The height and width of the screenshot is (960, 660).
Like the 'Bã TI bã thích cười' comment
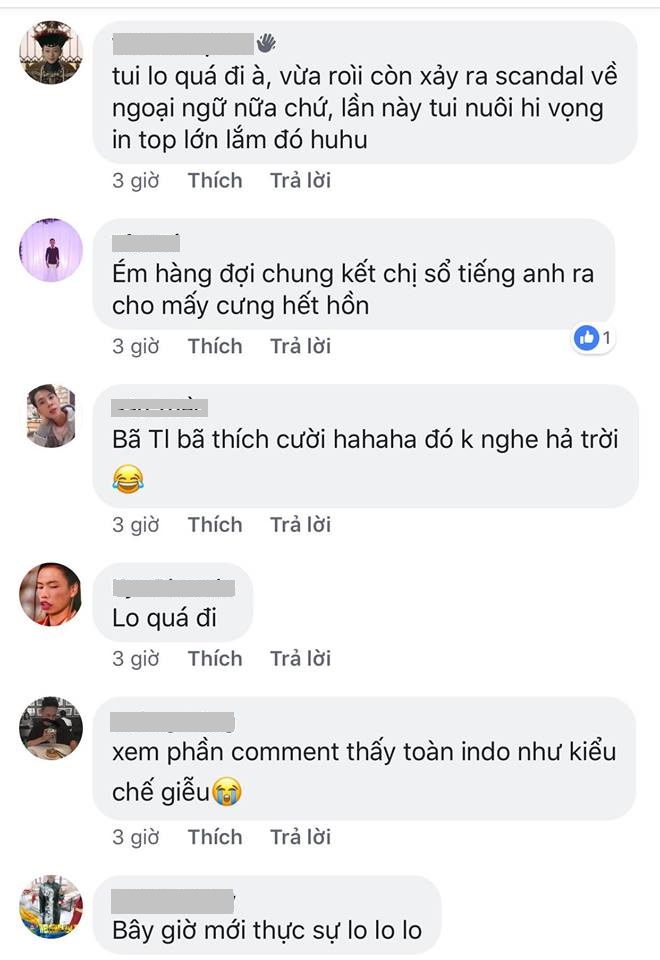215,524
